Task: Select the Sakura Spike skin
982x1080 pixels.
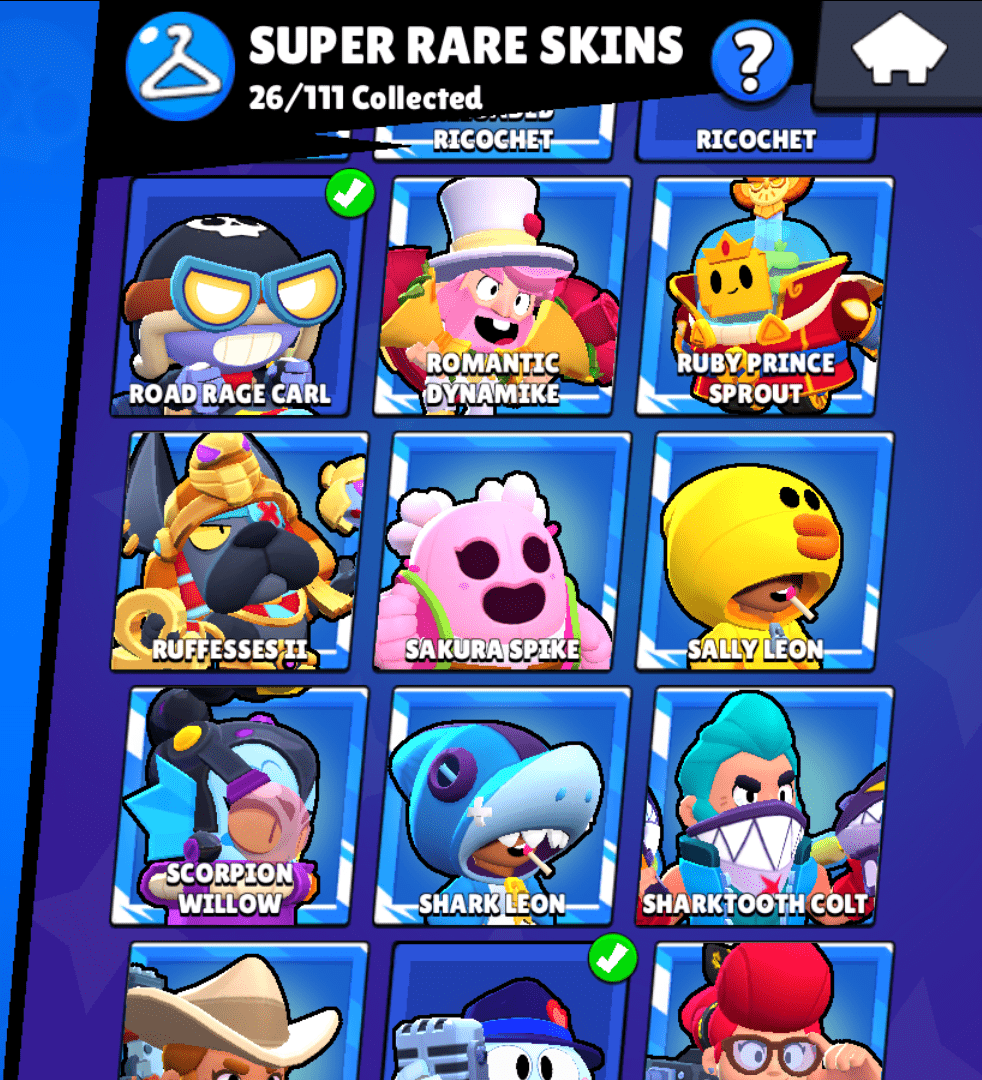Action: pyautogui.click(x=502, y=550)
